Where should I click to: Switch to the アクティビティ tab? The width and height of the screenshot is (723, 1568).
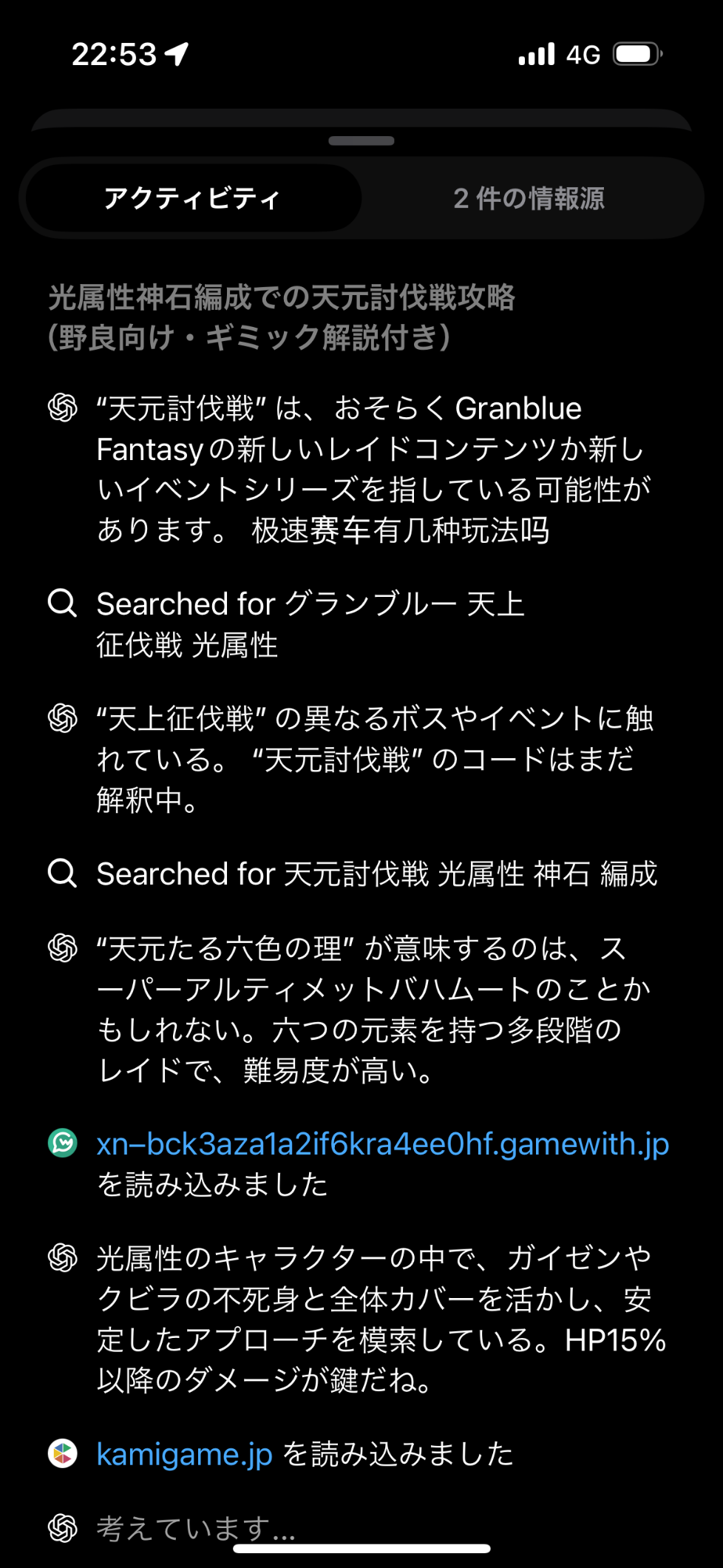point(192,198)
